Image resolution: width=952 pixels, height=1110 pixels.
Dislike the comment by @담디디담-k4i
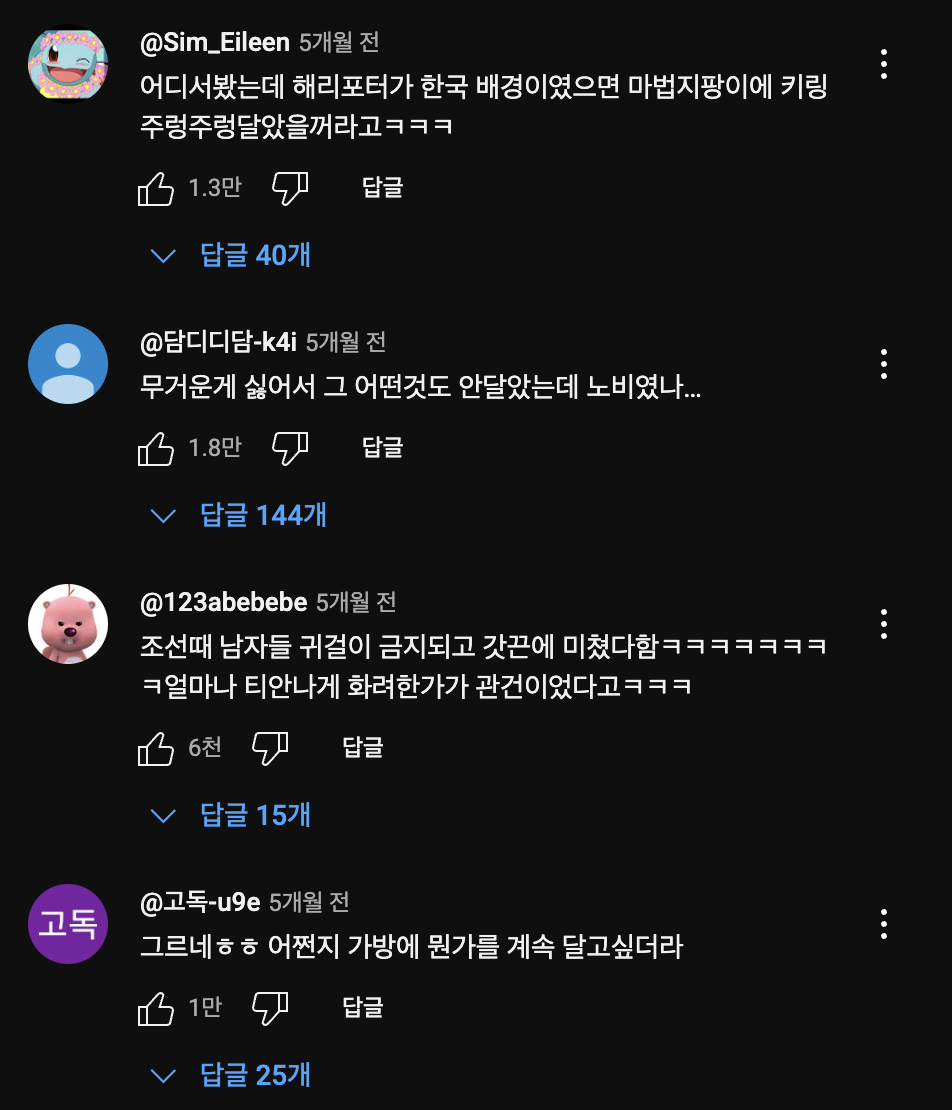tap(290, 448)
